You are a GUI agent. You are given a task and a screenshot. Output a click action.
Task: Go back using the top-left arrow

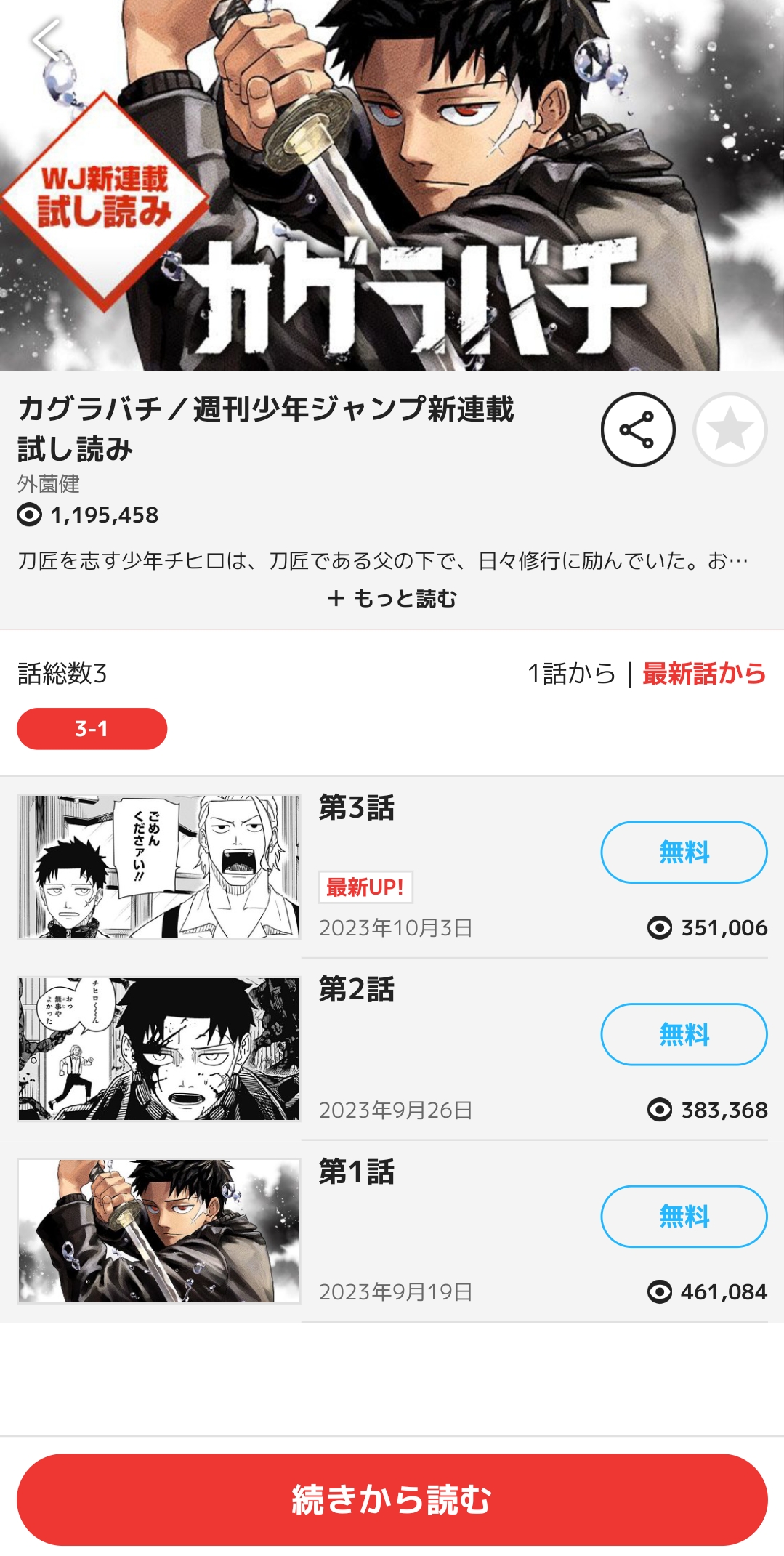(47, 41)
